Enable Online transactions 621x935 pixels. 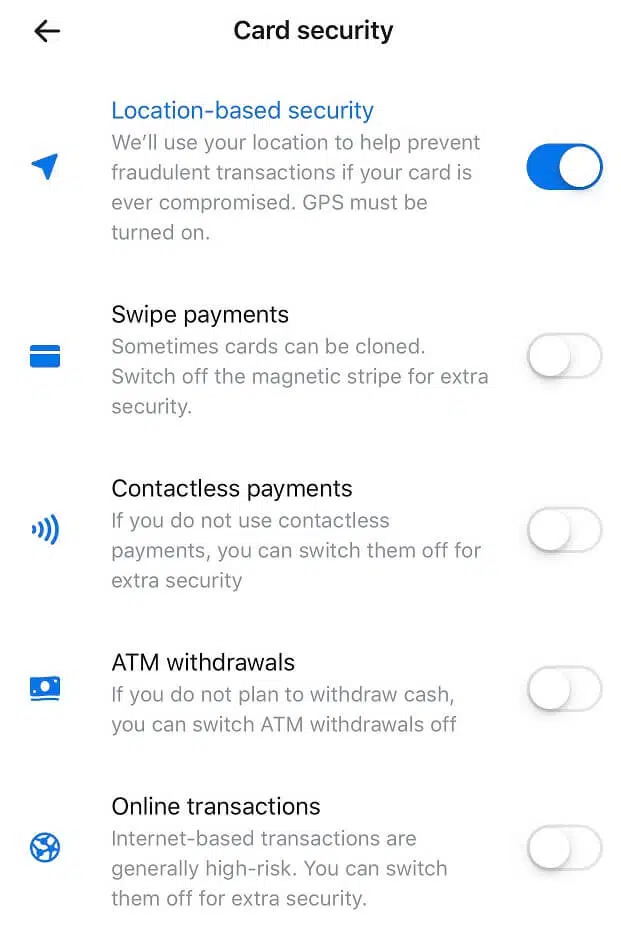(564, 849)
